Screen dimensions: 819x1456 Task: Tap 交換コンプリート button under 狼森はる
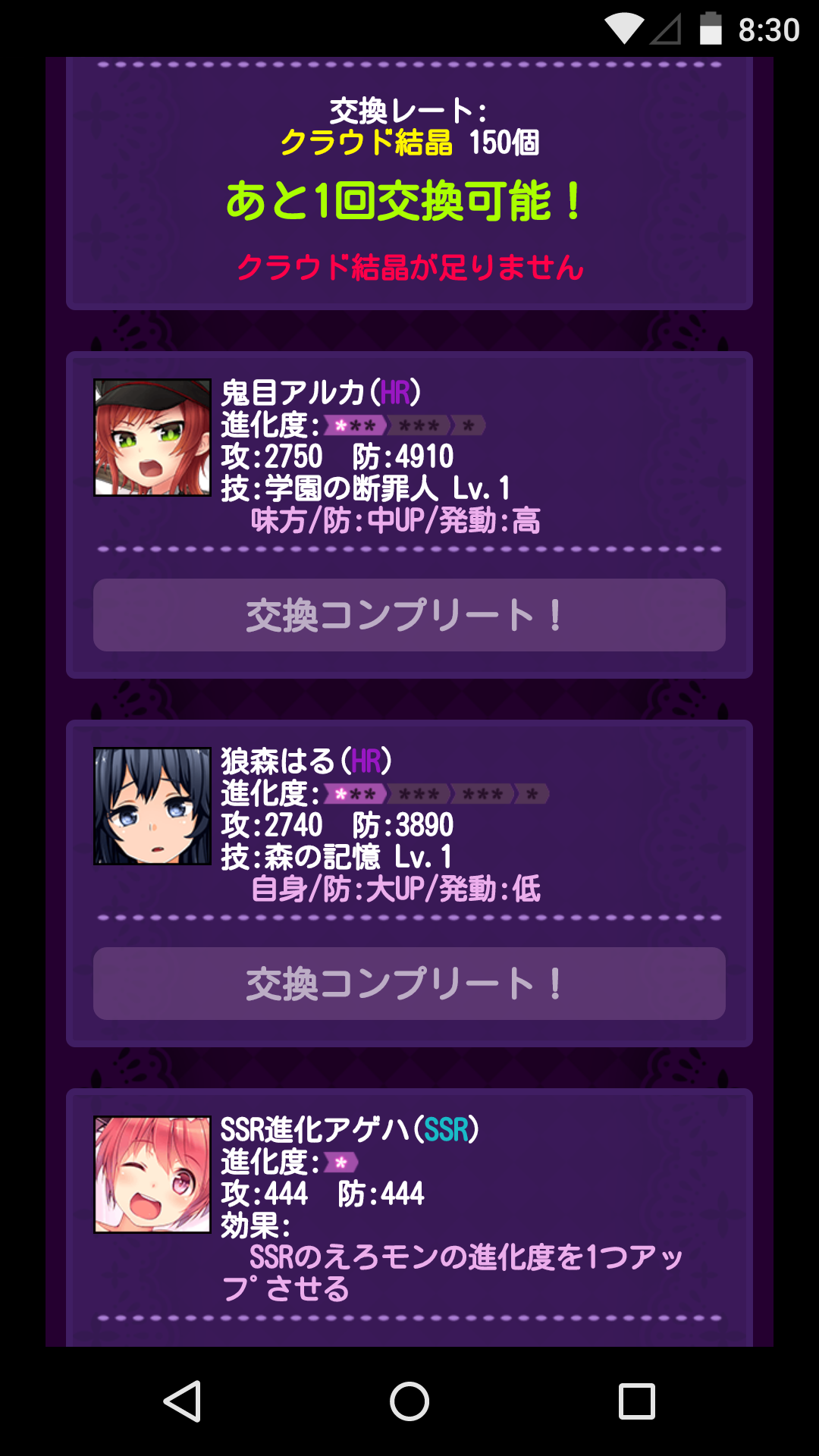pos(409,984)
